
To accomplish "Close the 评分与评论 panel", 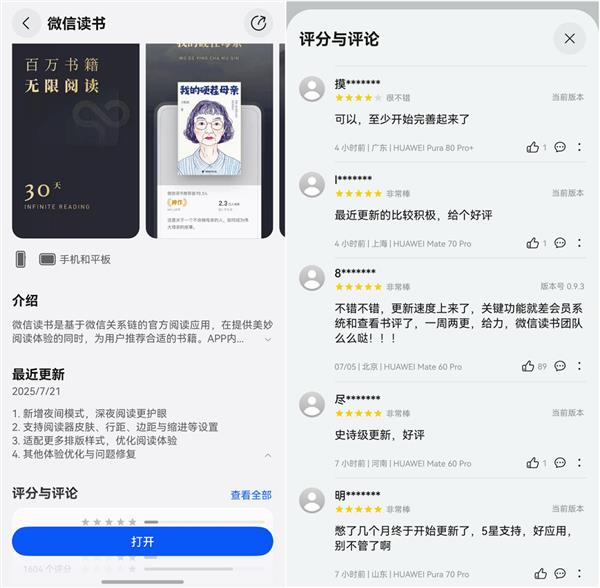I will [569, 39].
